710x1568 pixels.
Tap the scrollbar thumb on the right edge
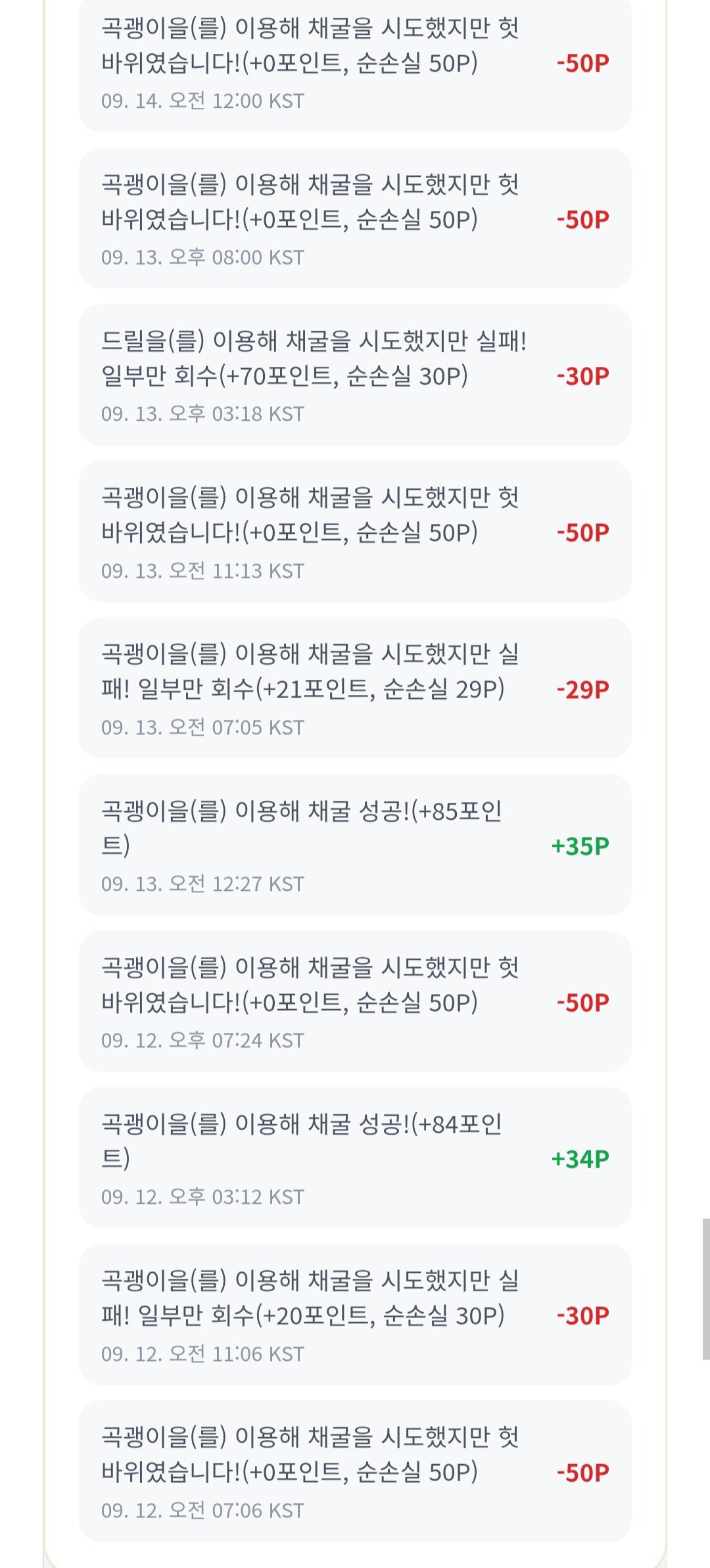706,1289
